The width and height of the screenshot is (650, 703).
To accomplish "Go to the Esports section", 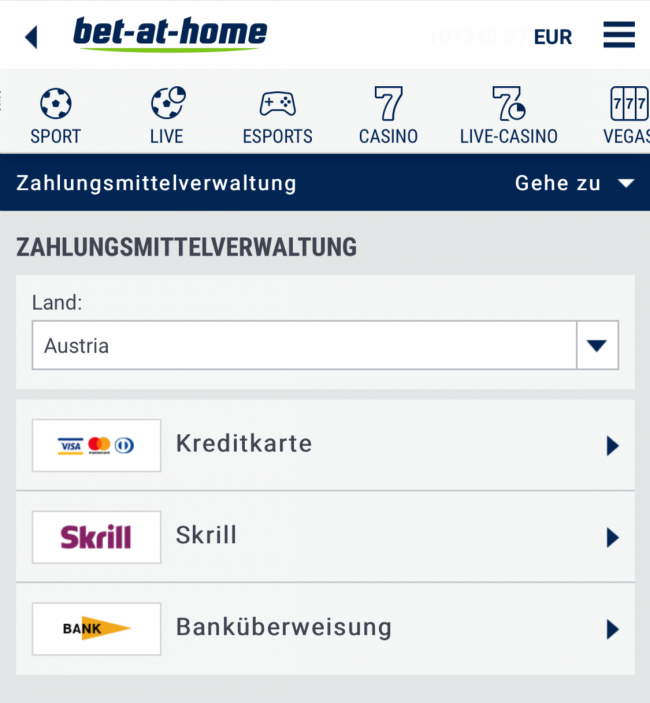I will pyautogui.click(x=277, y=116).
